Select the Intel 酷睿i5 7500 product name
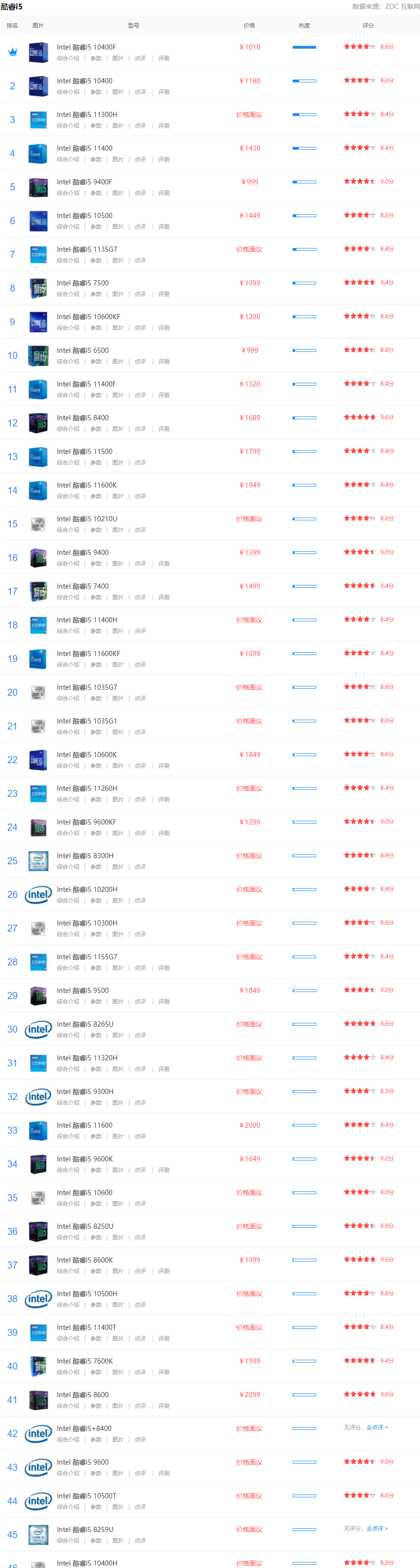Viewport: 420px width, 1568px height. (x=83, y=283)
